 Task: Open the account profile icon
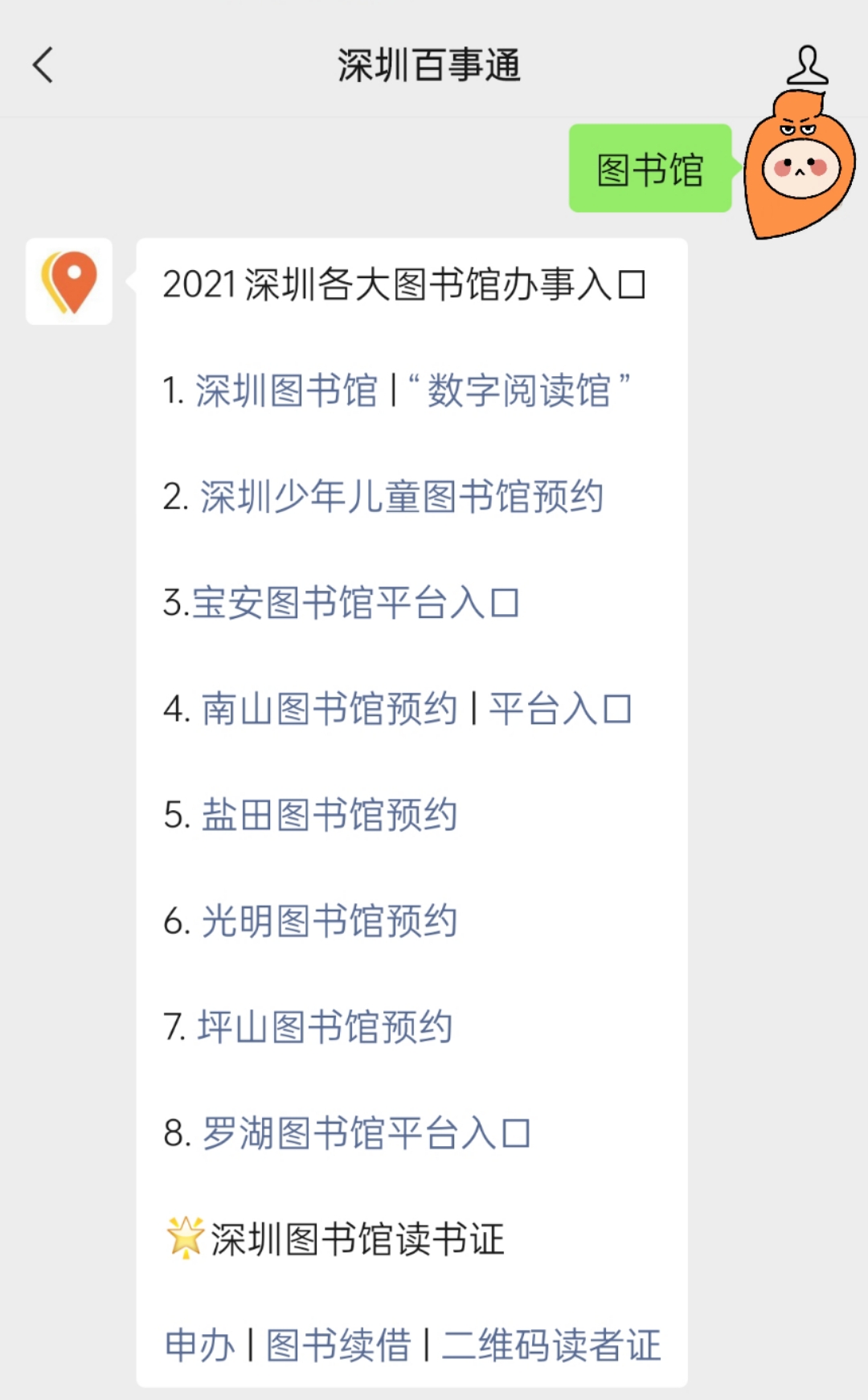pos(807,65)
